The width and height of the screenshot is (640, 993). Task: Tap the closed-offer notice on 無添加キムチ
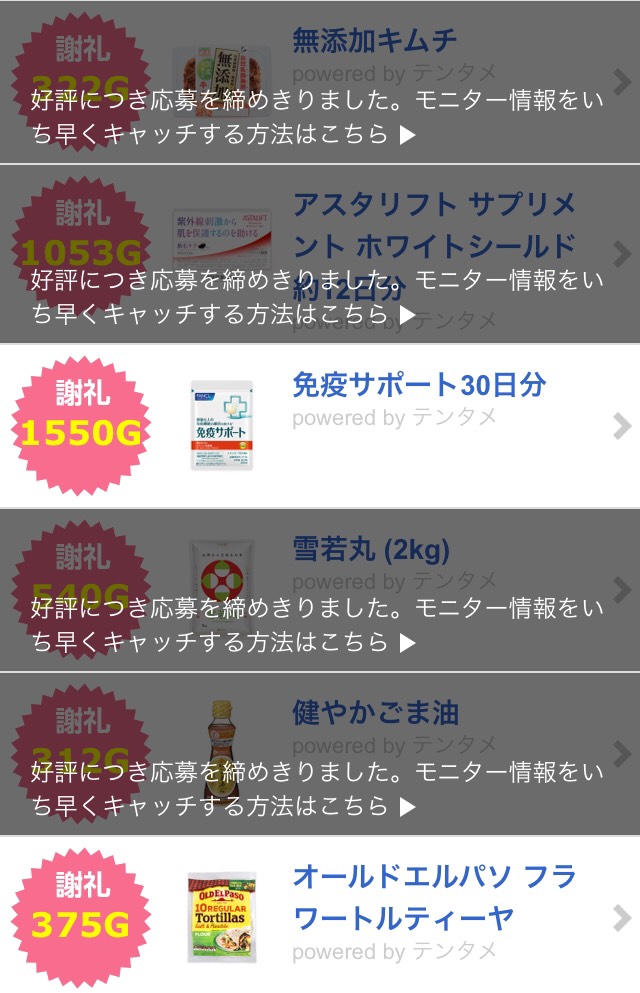tap(318, 116)
